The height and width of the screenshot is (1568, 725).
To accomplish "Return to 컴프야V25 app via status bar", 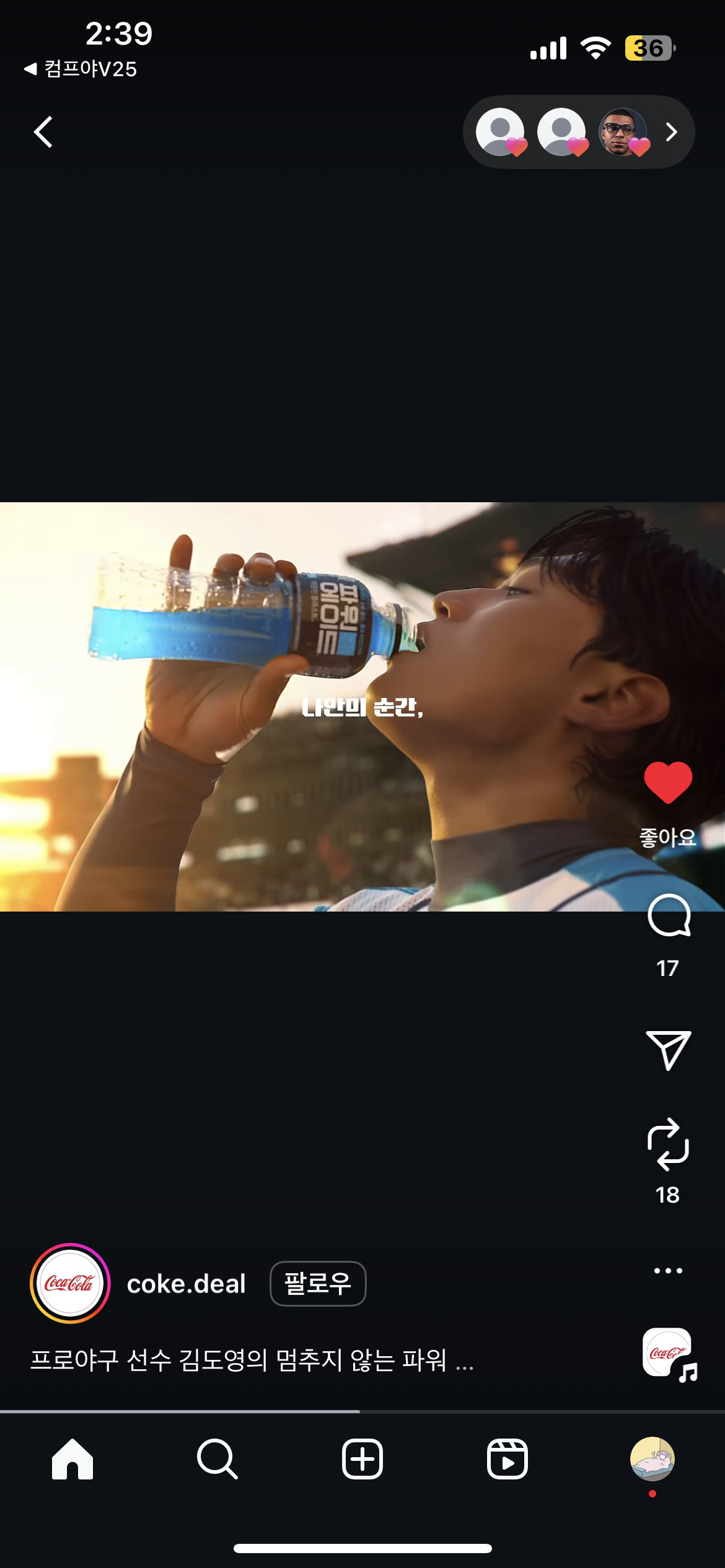I will click(81, 69).
